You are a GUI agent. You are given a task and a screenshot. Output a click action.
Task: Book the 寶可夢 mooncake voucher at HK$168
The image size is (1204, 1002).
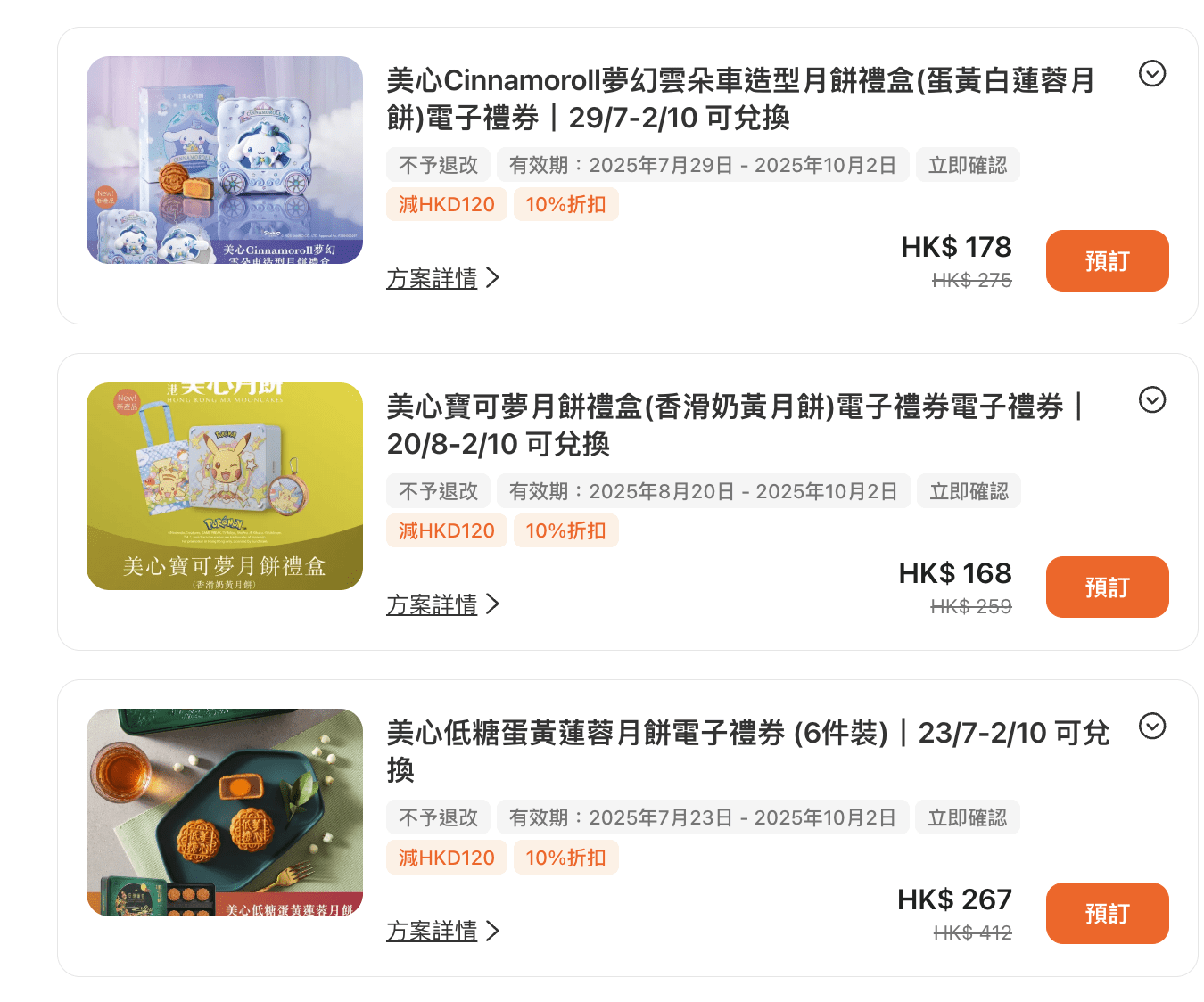tap(1107, 587)
